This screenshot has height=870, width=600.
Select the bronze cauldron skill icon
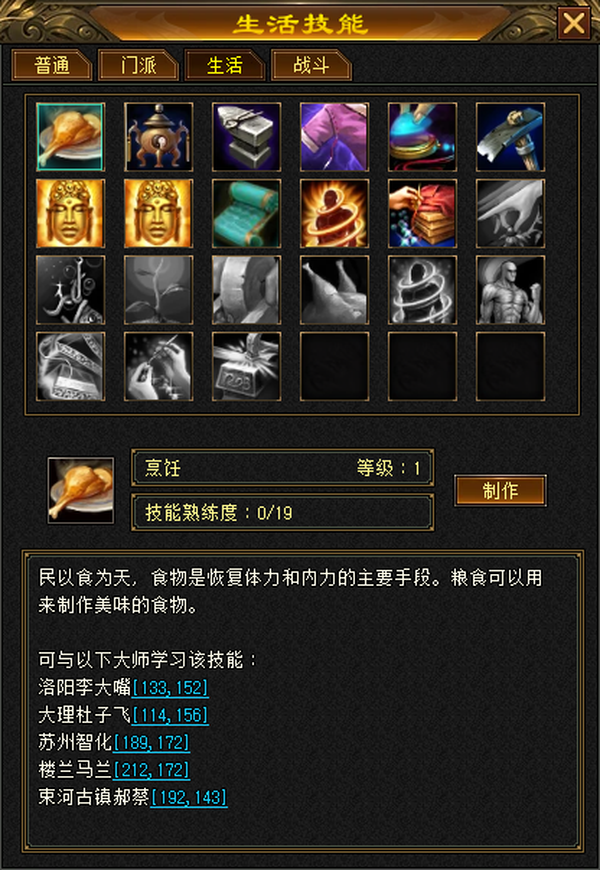tap(159, 136)
